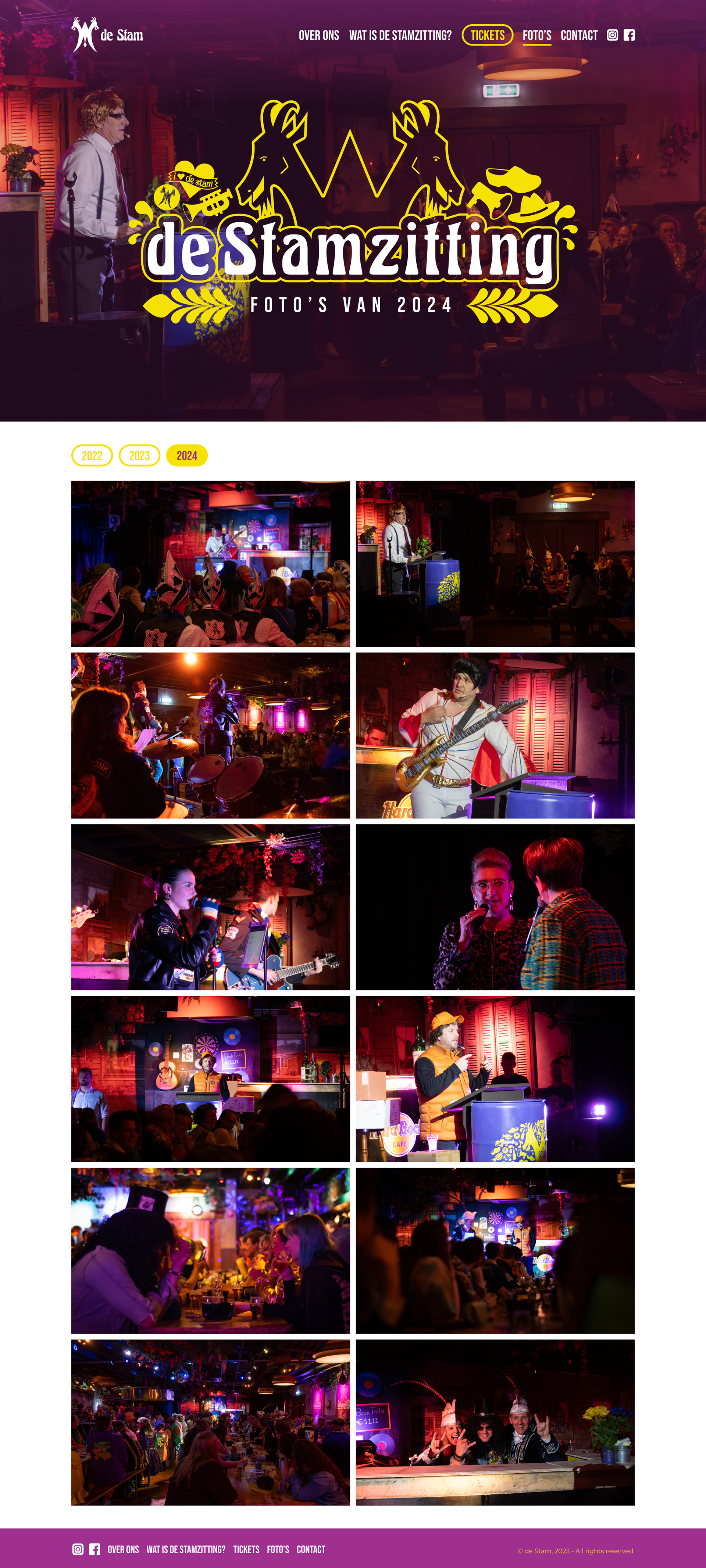The image size is (706, 1568).
Task: Switch to the 2022 photo year
Action: coord(92,455)
